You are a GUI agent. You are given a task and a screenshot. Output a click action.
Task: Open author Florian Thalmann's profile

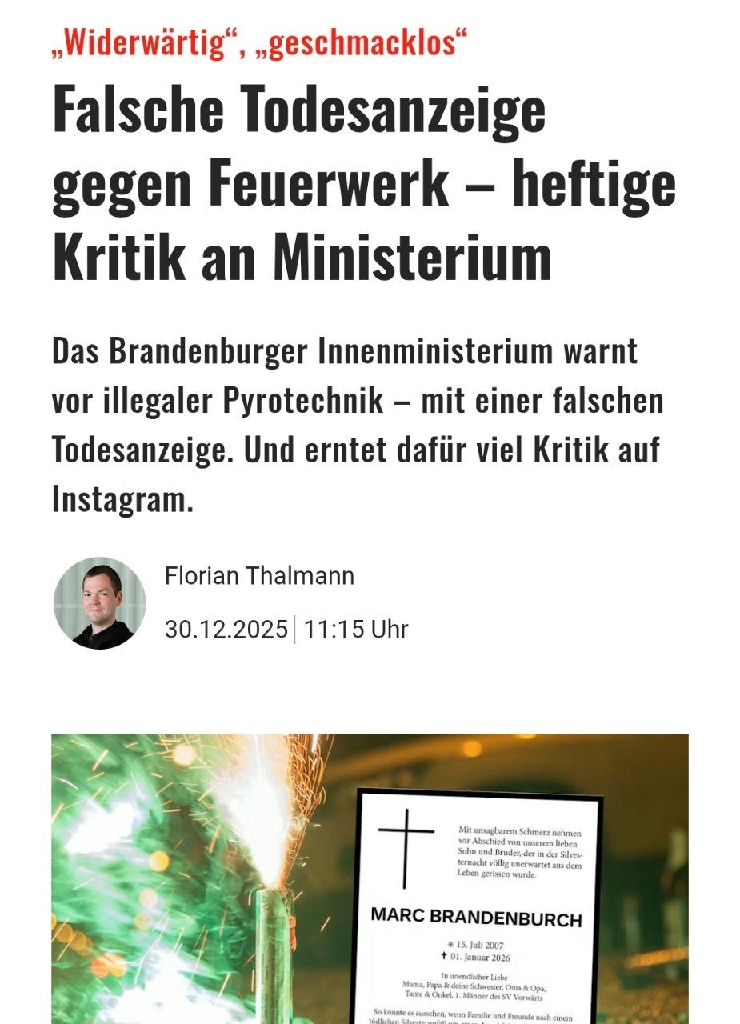point(259,577)
